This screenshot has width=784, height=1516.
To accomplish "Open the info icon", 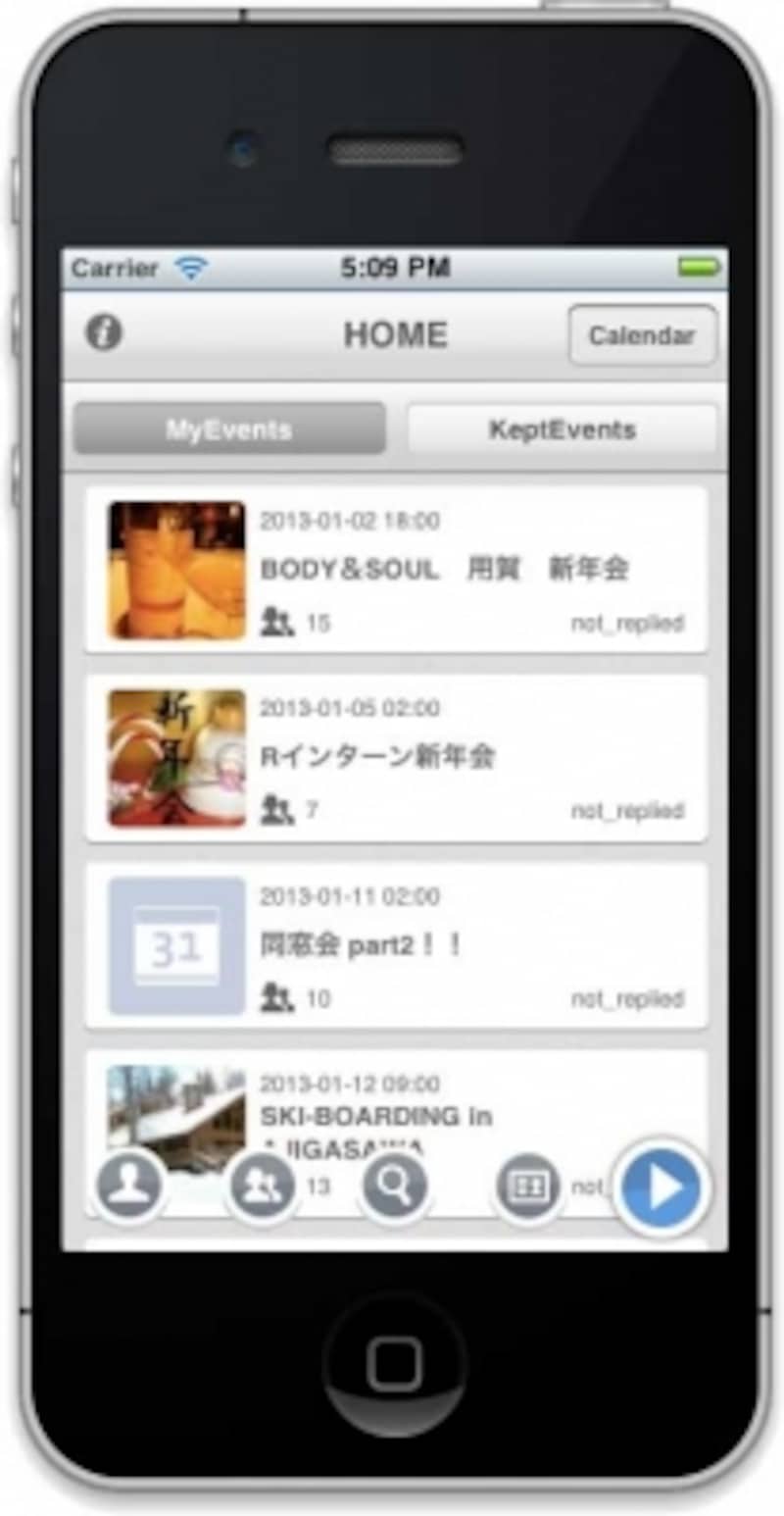I will (103, 333).
